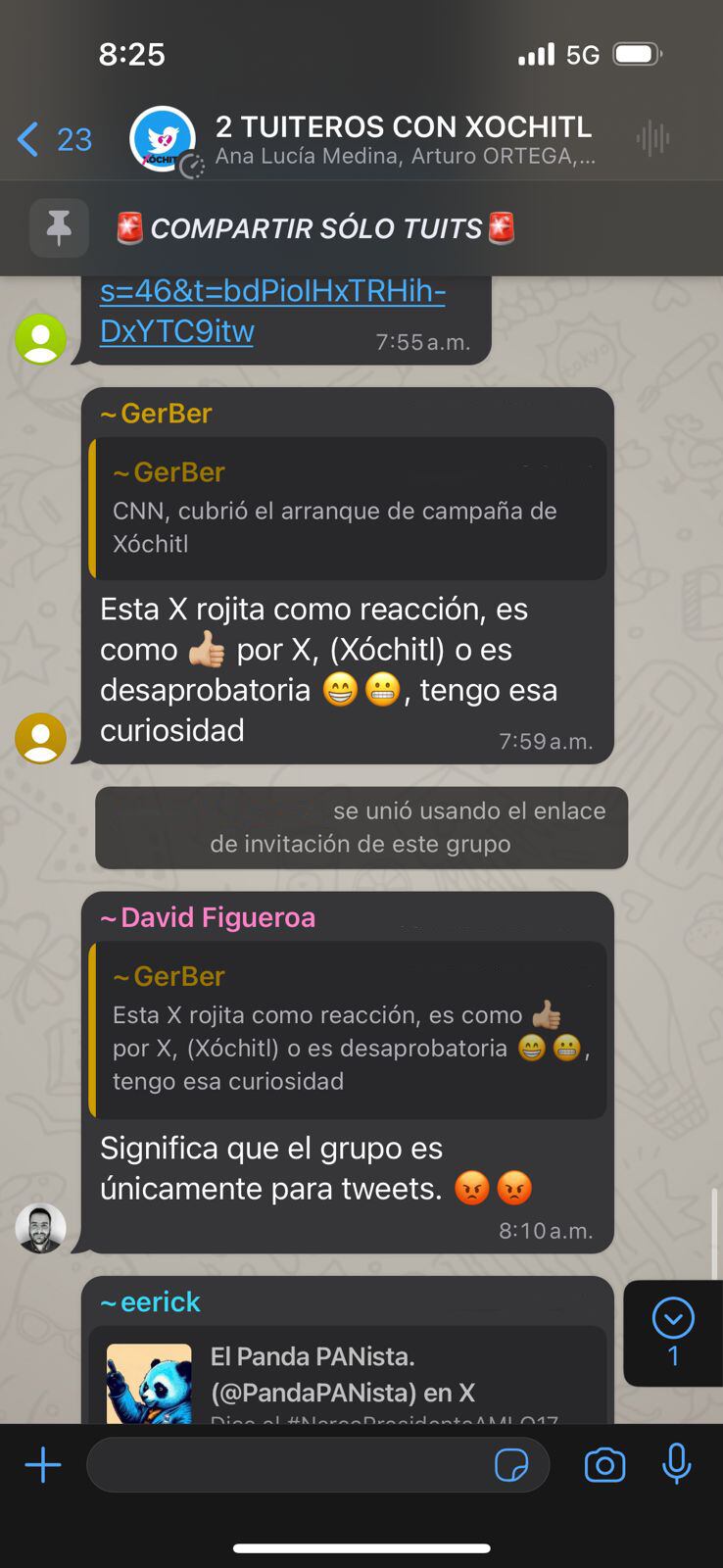Jump to the quoted message in David Figueroa's reply
723x1568 pixels.
[348, 1030]
